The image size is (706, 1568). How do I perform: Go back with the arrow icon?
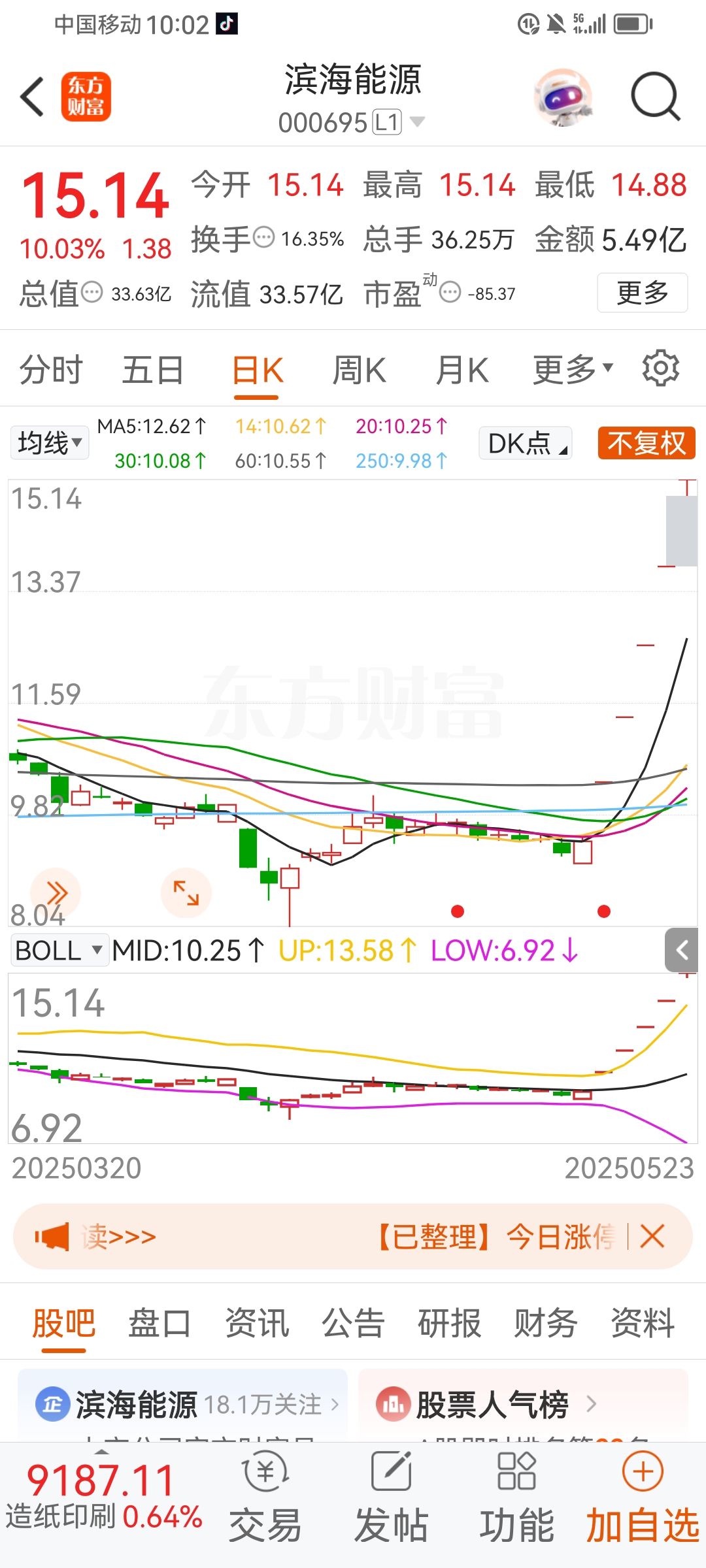click(33, 97)
